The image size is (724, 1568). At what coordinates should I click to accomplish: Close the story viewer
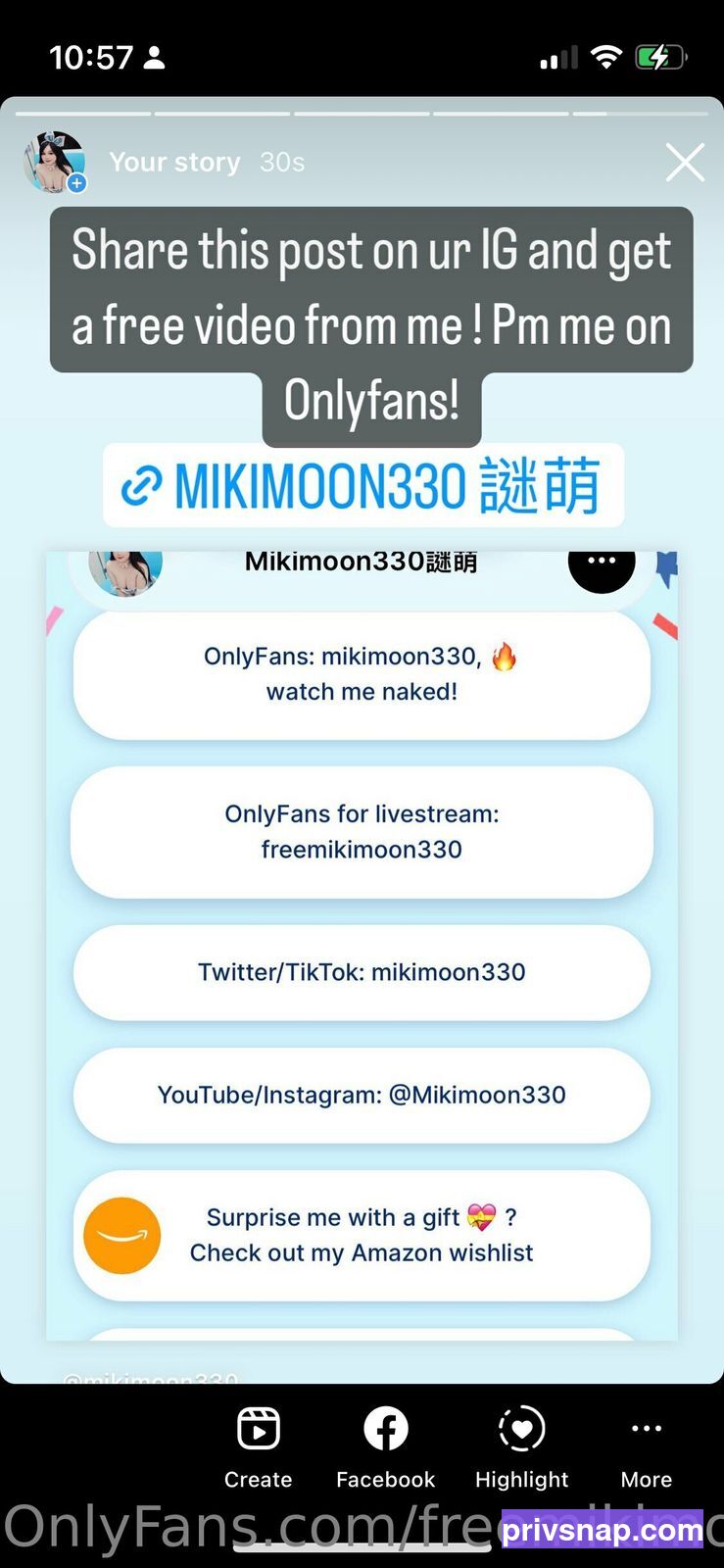point(685,162)
